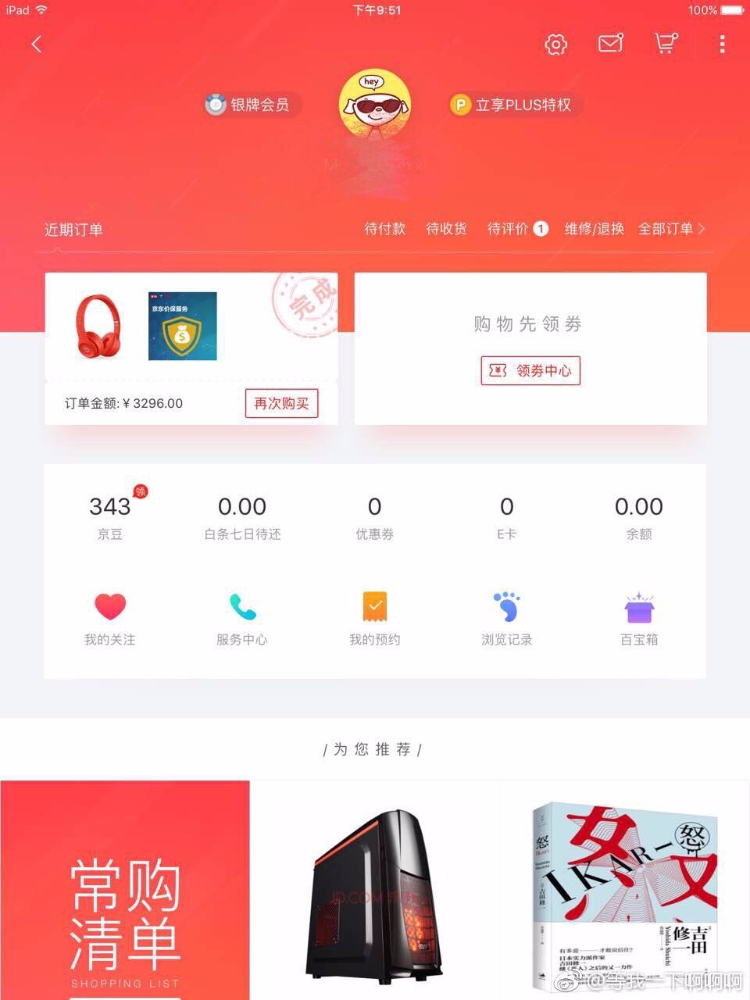Screen dimensions: 750x1000
Task: Open 浏览记录 browsing history
Action: 507,619
